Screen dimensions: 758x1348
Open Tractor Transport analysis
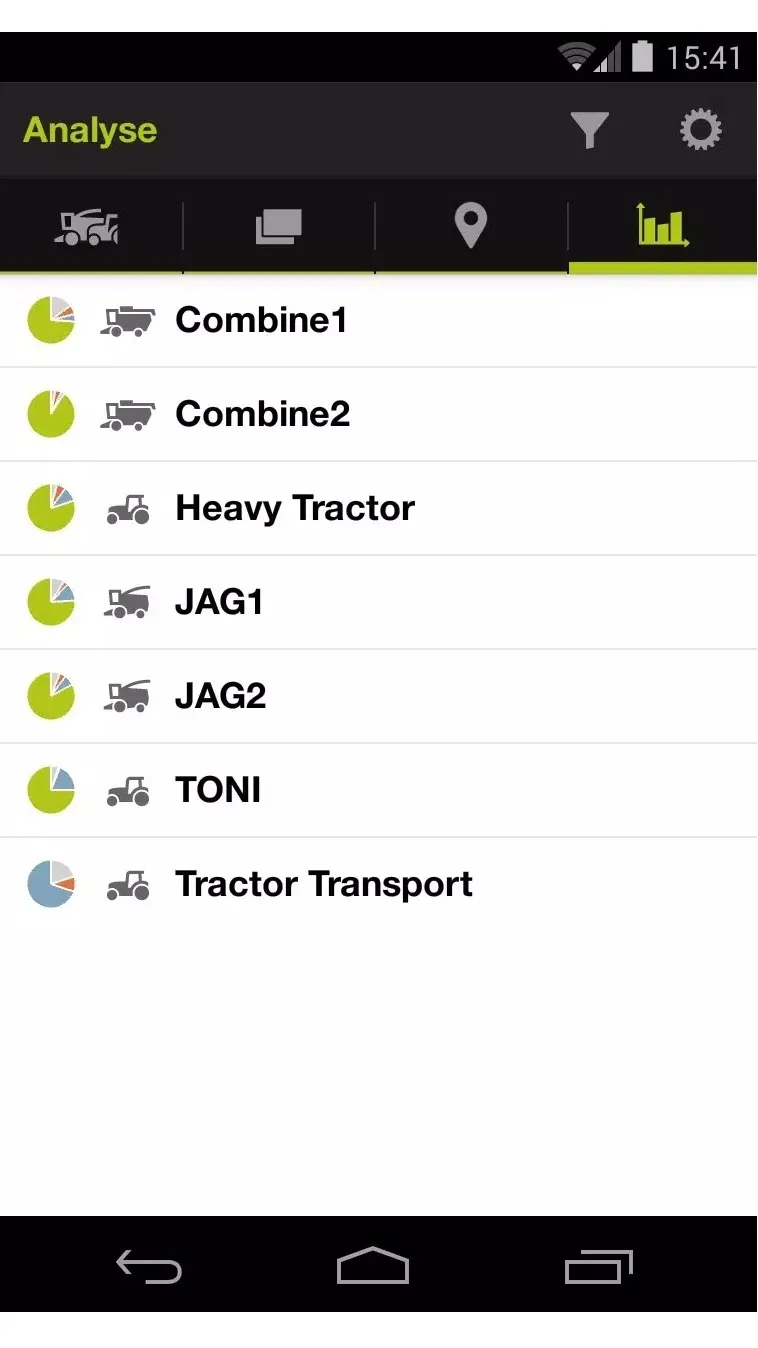coord(379,884)
